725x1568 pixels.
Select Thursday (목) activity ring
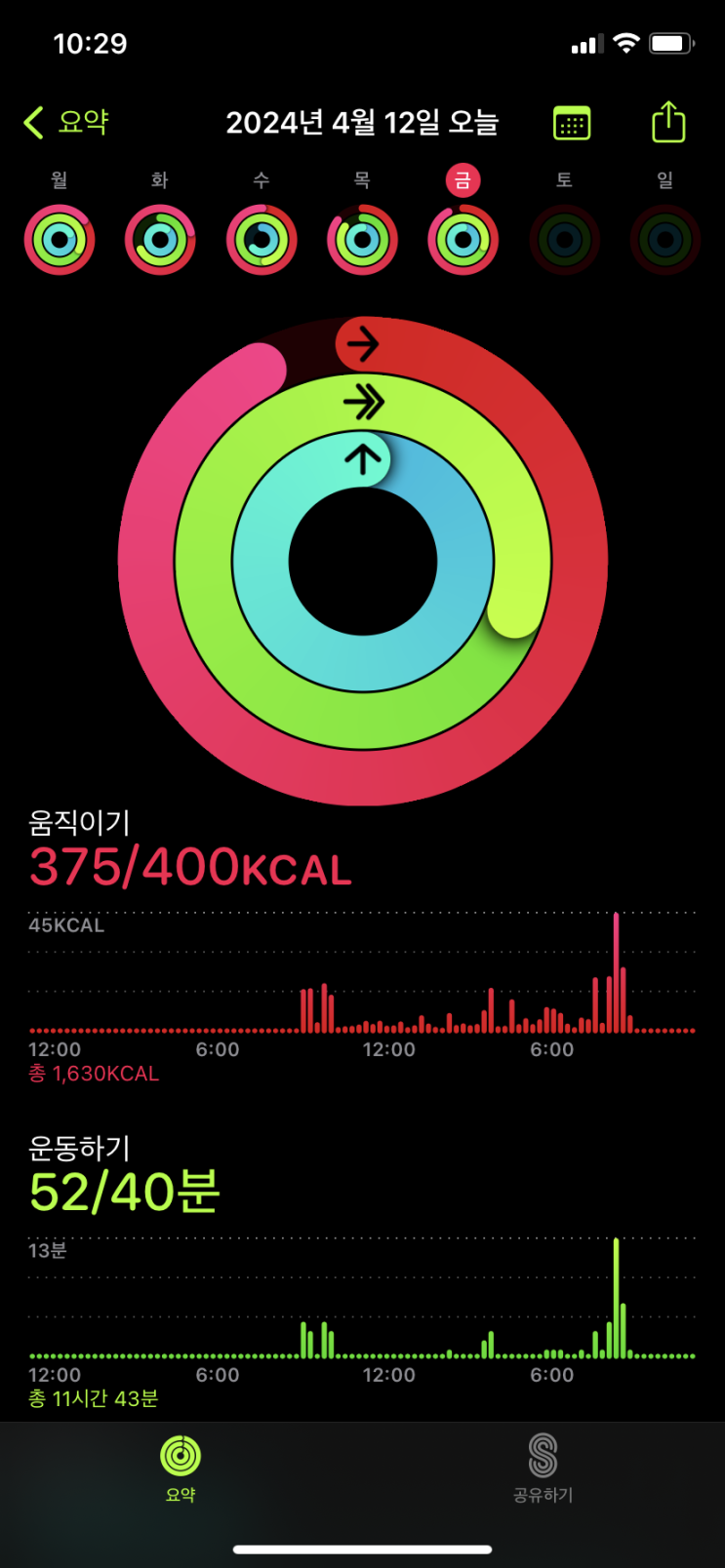362,240
